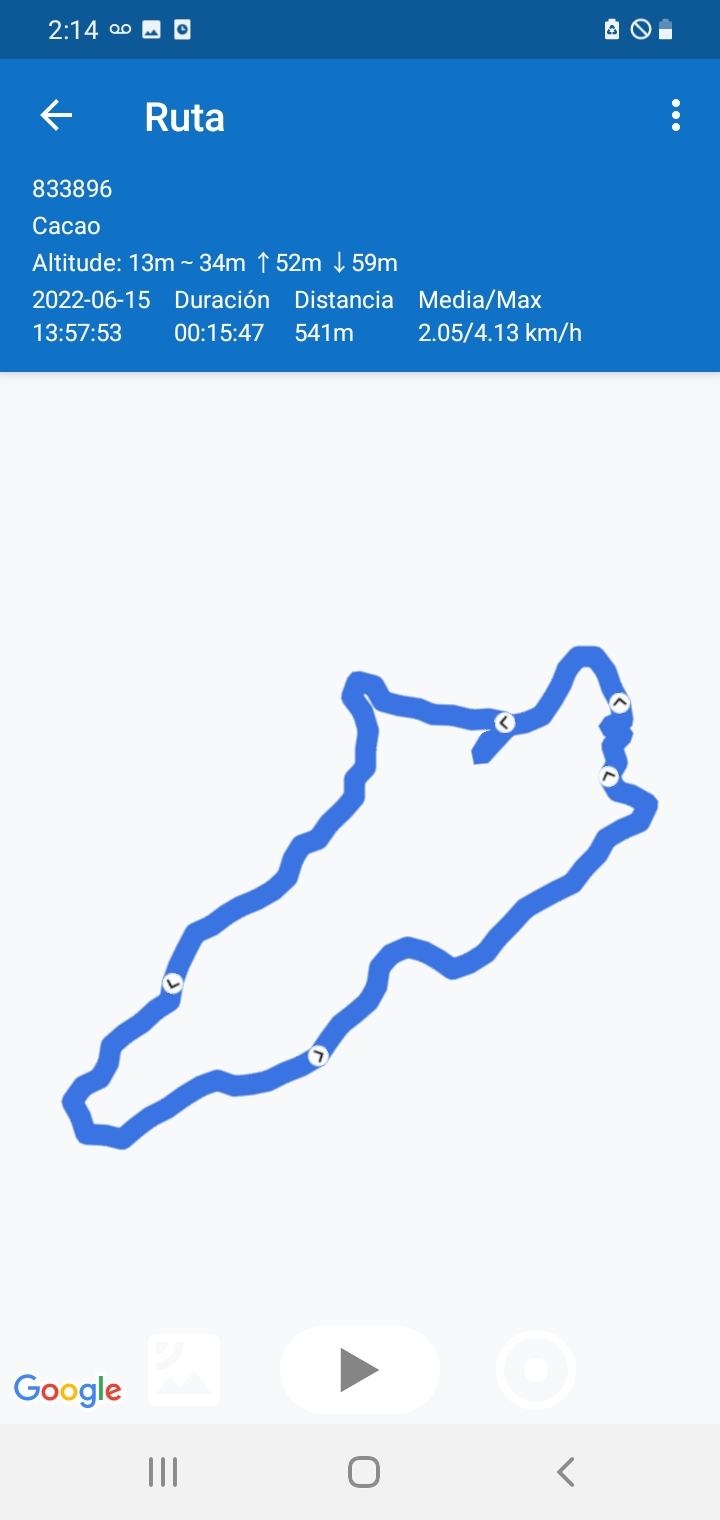This screenshot has height=1520, width=720.
Task: Open the three-dot overflow menu
Action: [676, 116]
